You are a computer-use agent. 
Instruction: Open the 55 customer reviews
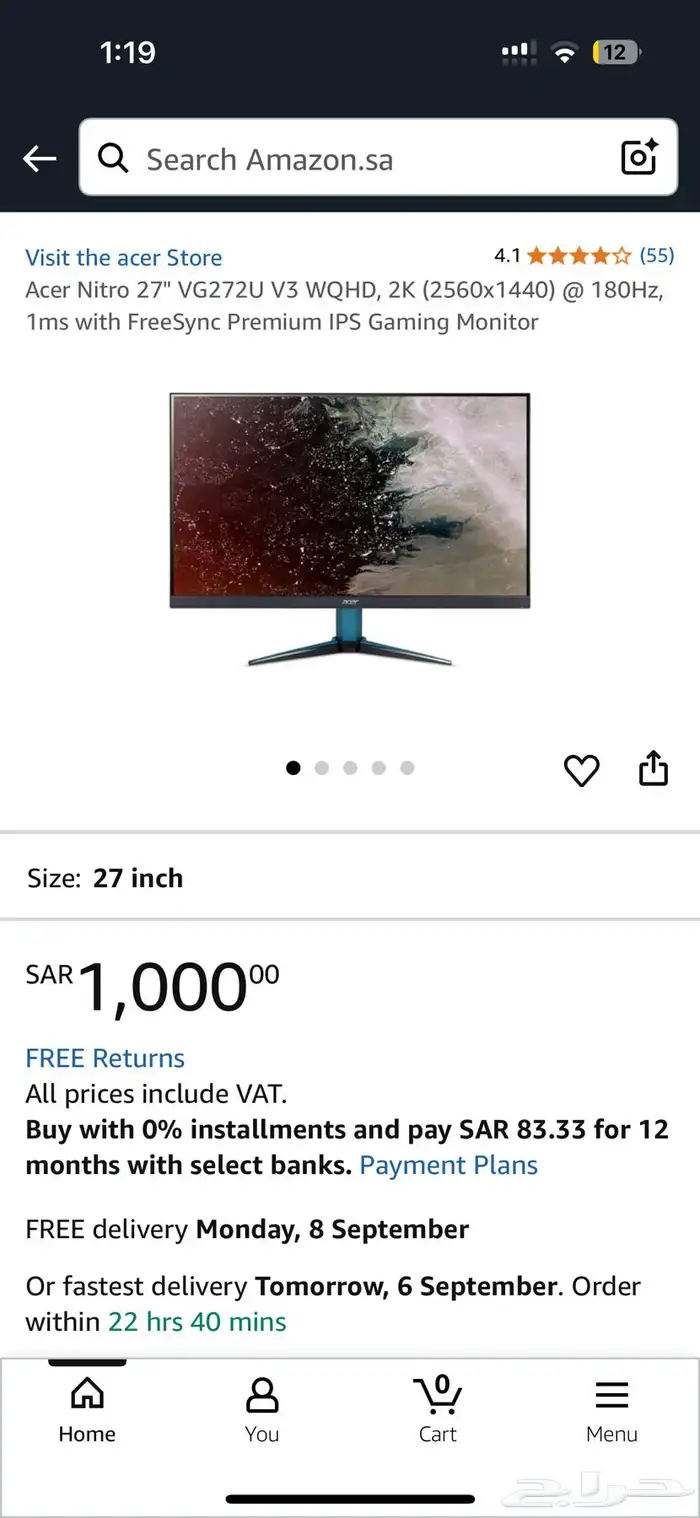[656, 256]
